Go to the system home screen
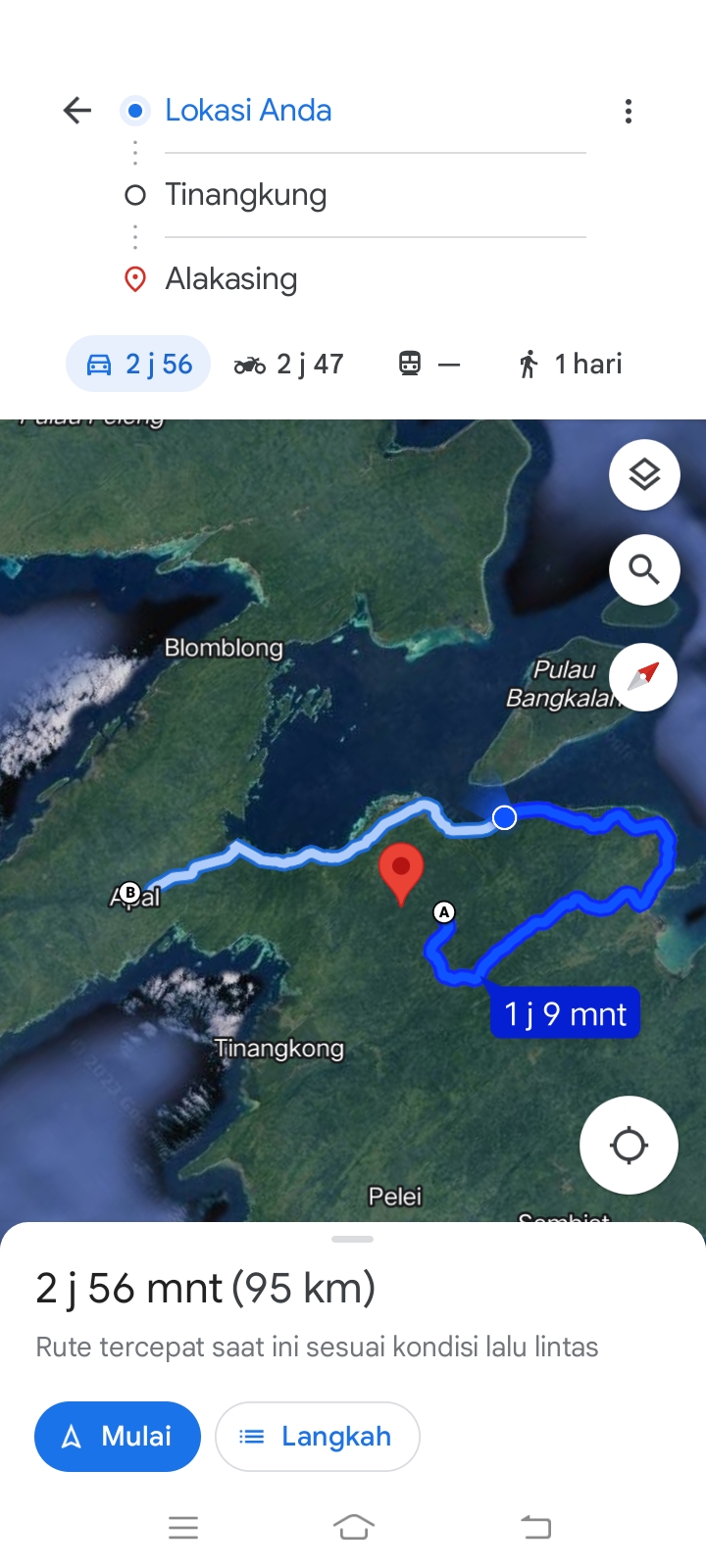This screenshot has height=1568, width=706. pos(353,1527)
